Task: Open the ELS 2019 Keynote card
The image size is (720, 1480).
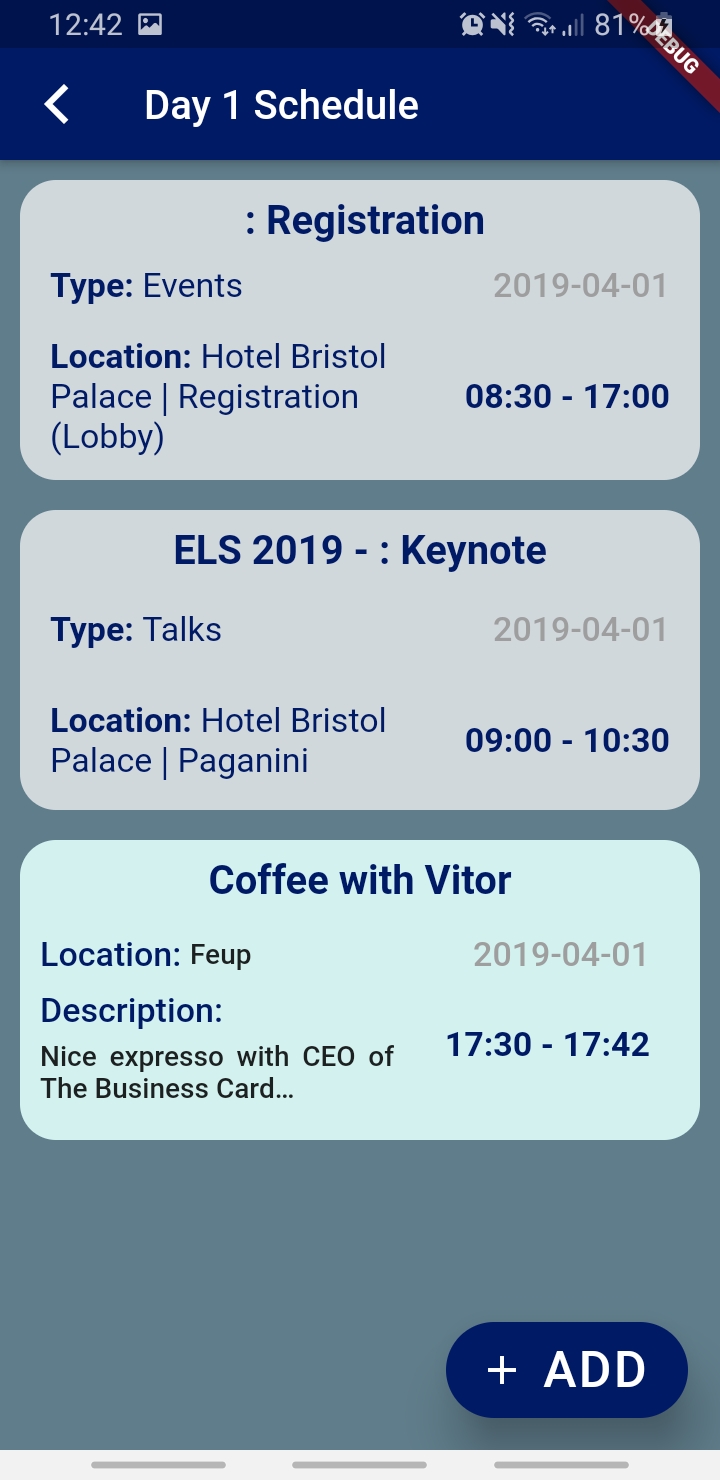Action: click(360, 660)
